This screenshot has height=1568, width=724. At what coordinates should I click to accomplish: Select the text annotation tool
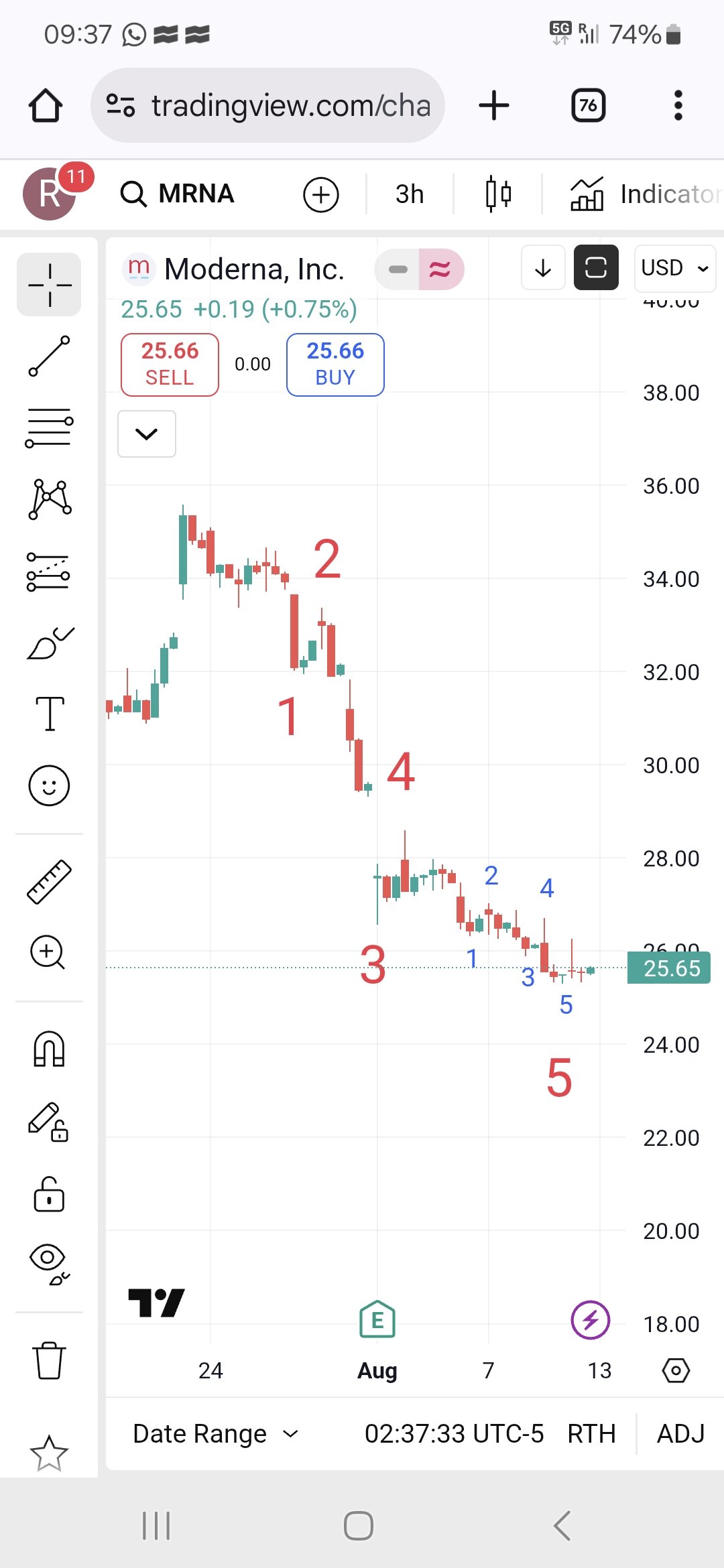point(49,713)
